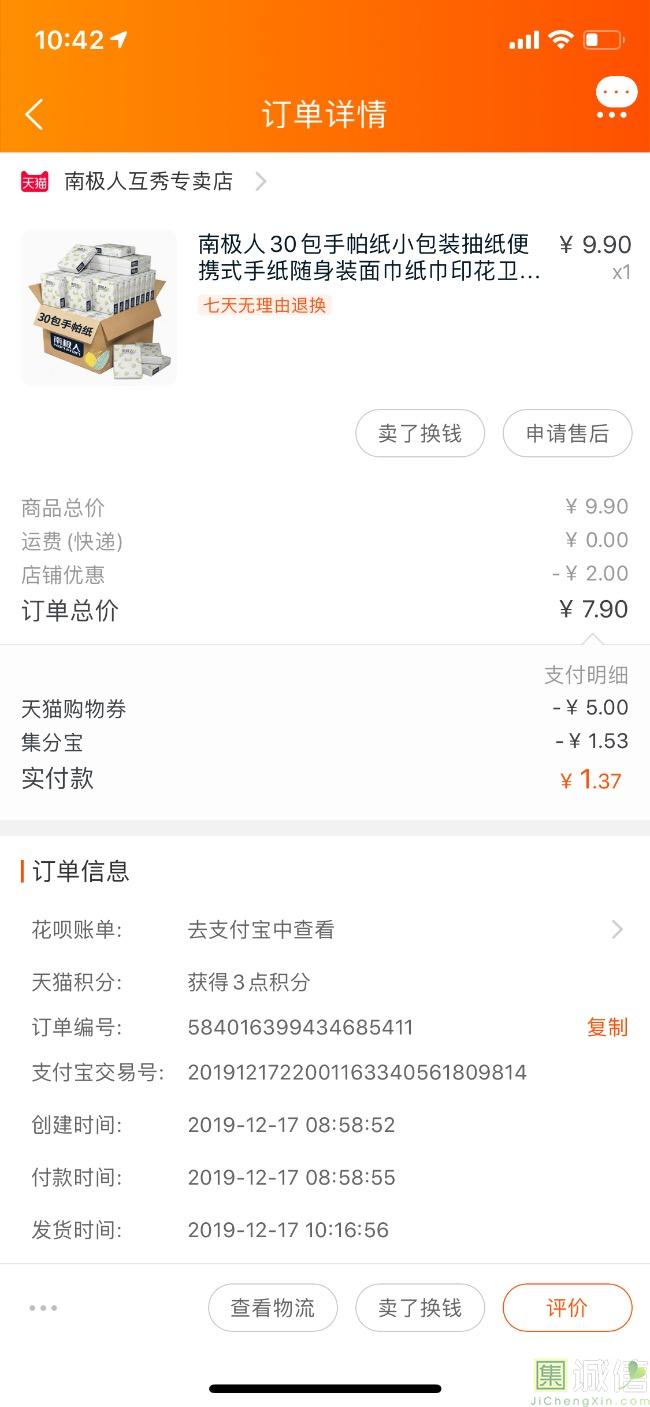The height and width of the screenshot is (1407, 650).
Task: Tap 申请售后 button
Action: (567, 434)
